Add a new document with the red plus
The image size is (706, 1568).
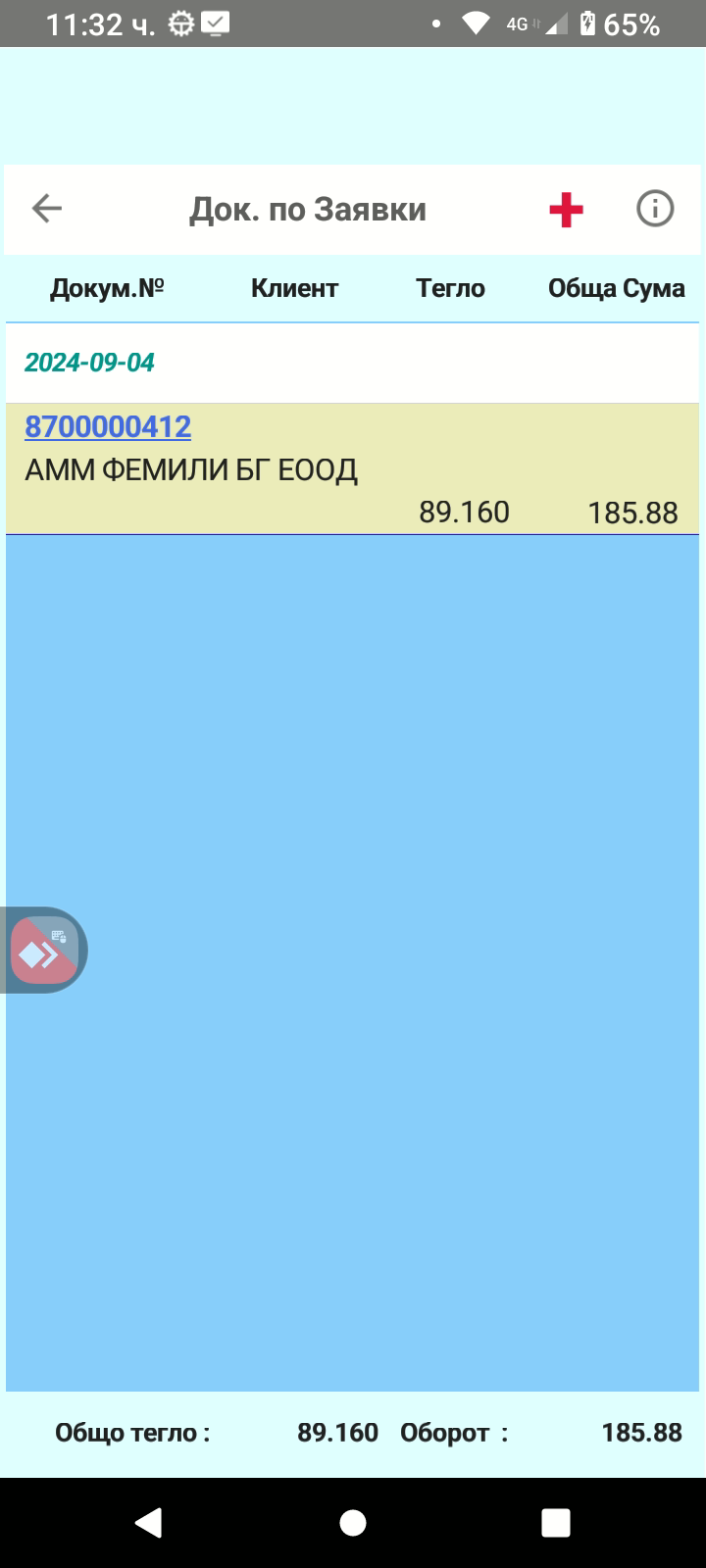pyautogui.click(x=566, y=210)
